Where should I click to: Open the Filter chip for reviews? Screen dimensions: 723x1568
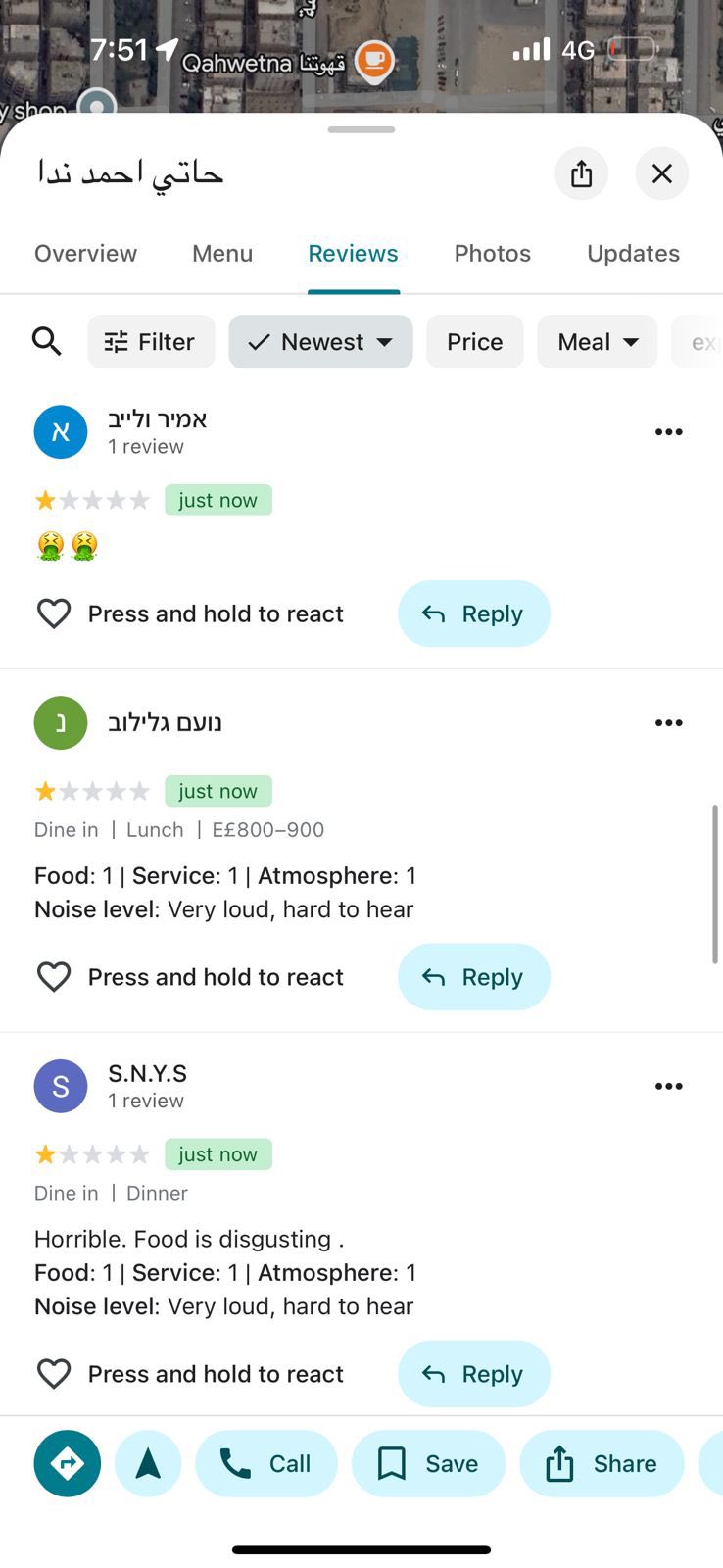click(151, 342)
